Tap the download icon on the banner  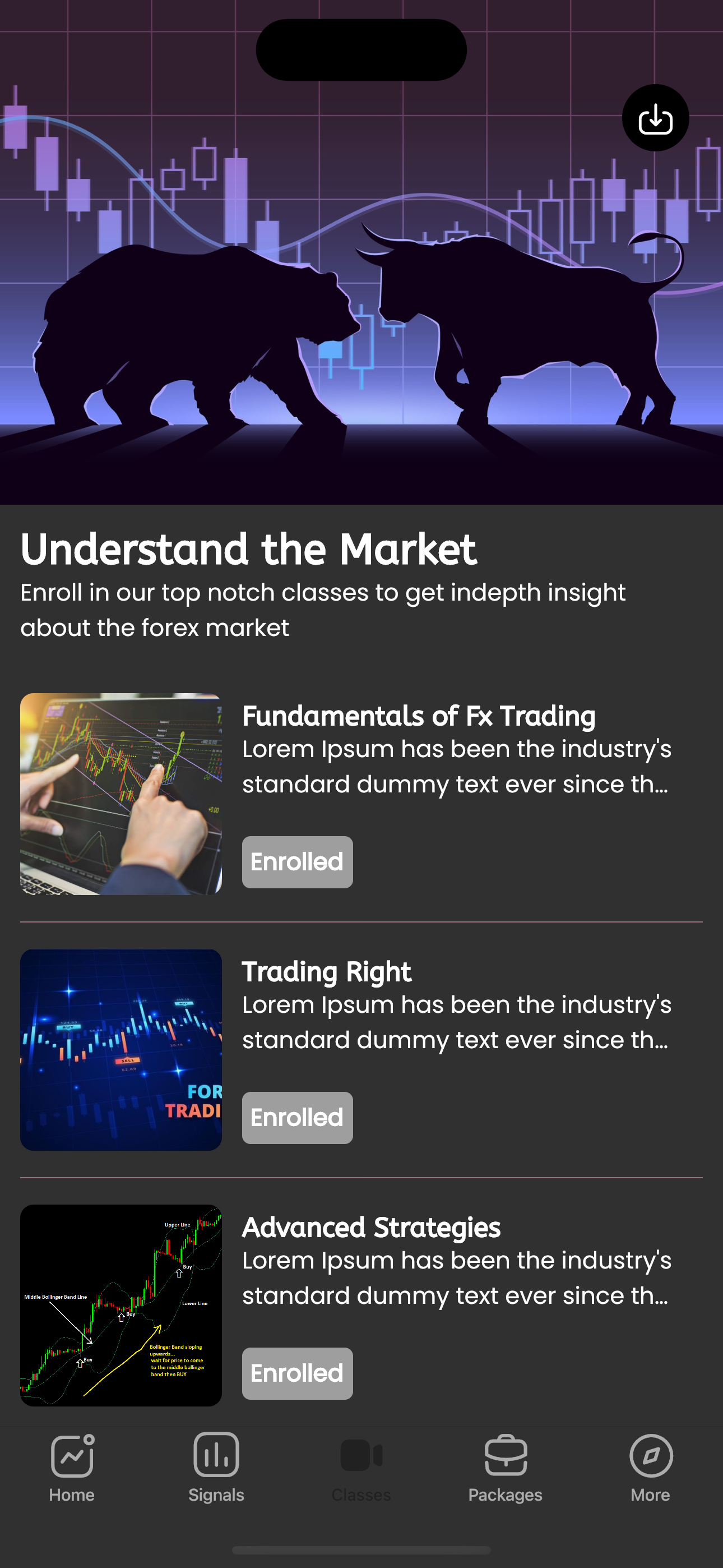pos(655,118)
